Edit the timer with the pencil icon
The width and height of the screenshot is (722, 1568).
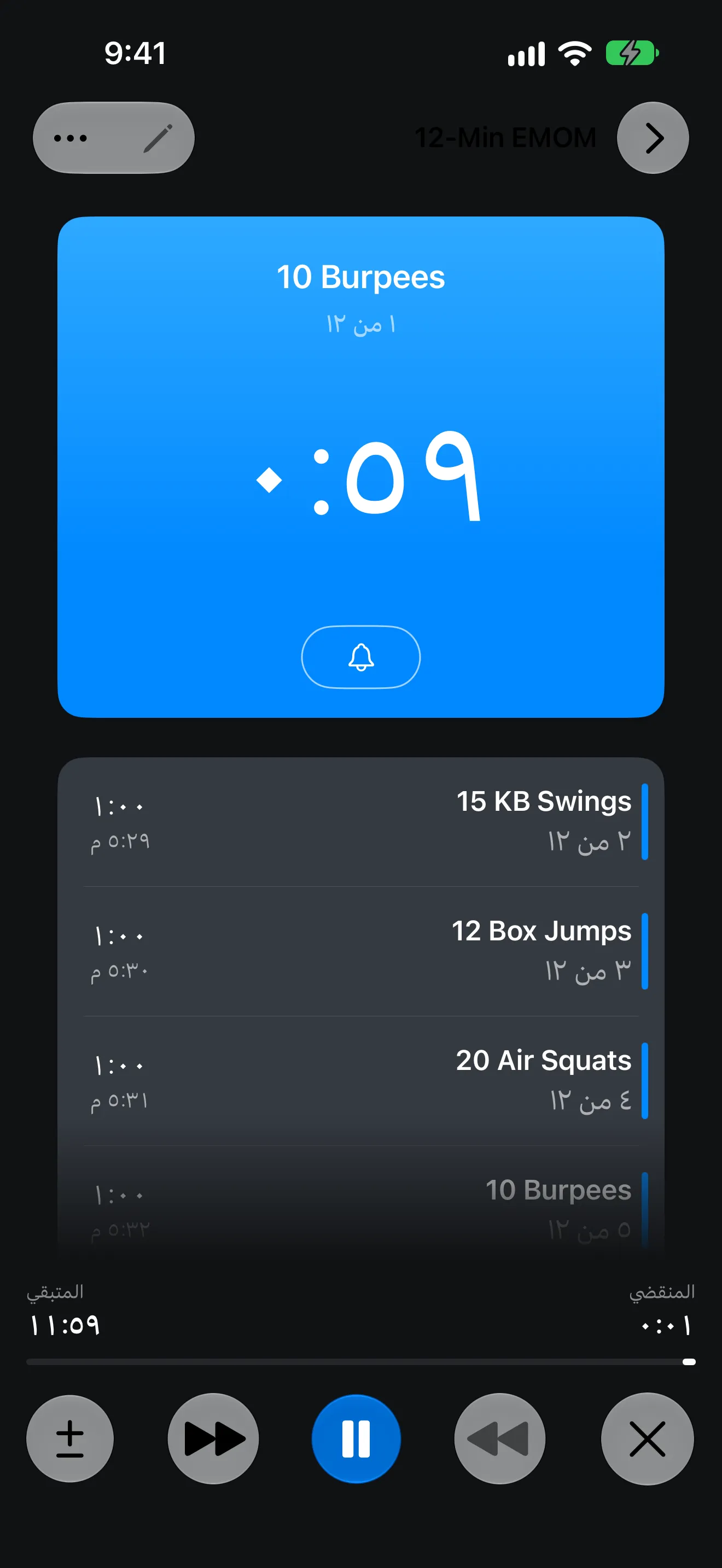[x=158, y=138]
